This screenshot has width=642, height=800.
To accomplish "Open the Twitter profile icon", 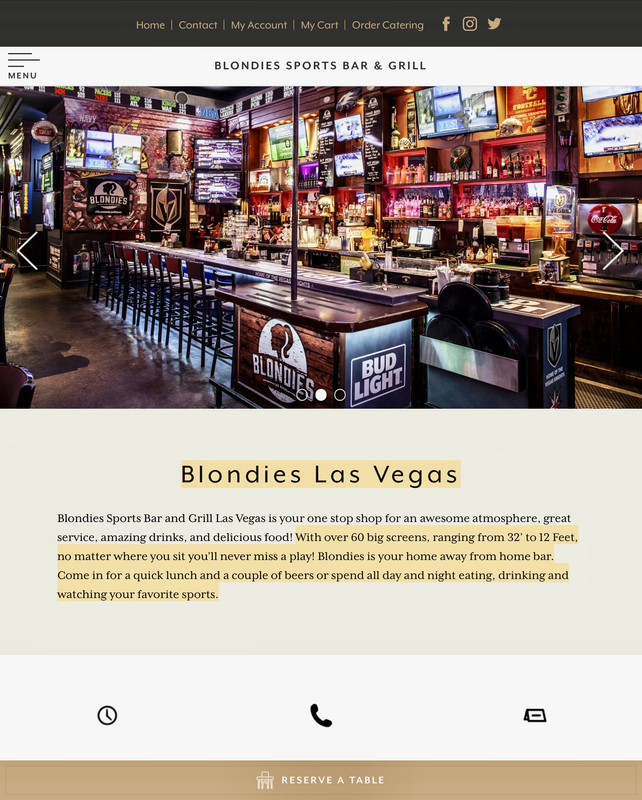I will tap(494, 24).
